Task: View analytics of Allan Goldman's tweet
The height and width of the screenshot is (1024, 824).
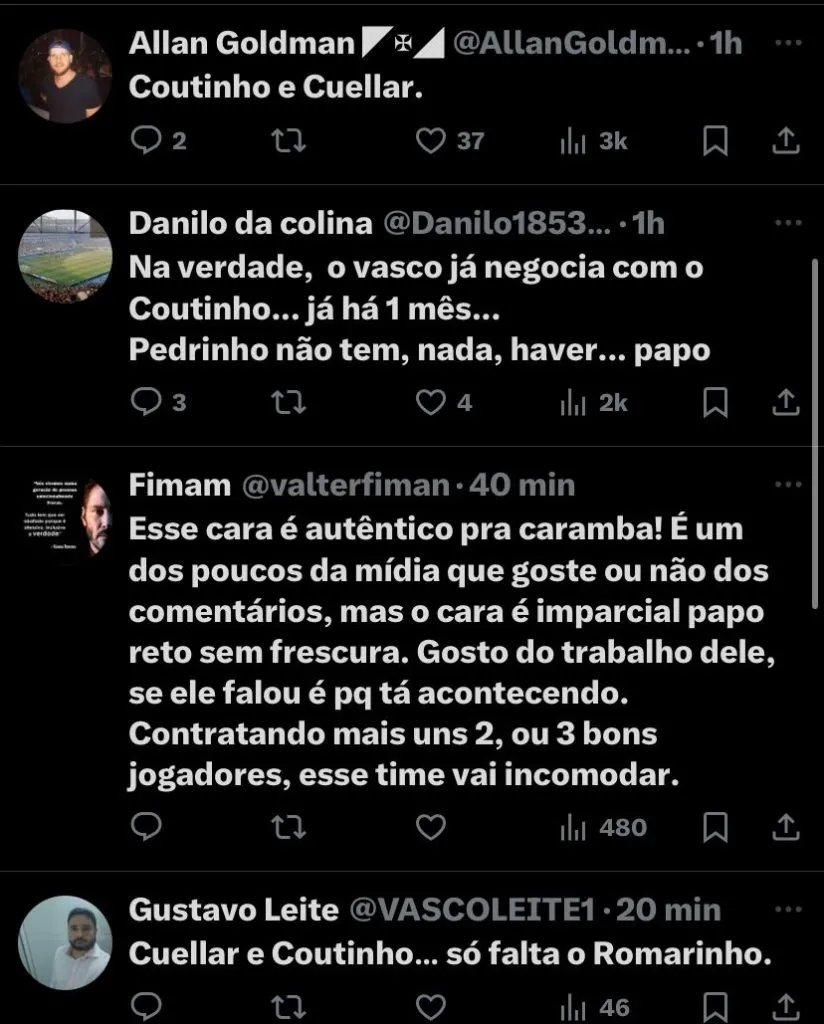Action: pos(594,140)
